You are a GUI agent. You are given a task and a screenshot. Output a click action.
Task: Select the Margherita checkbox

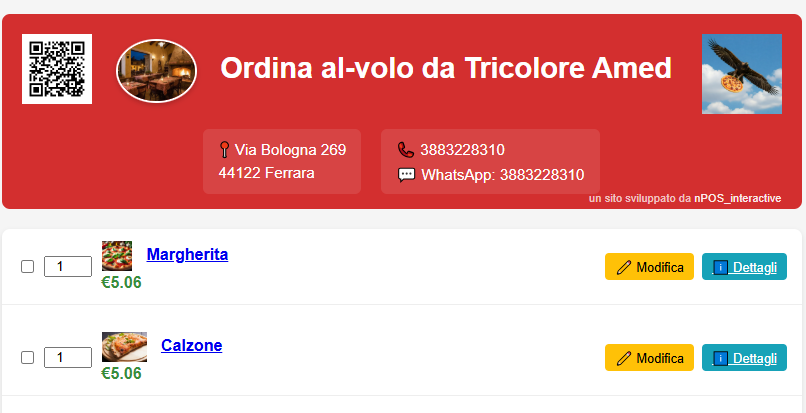point(28,267)
